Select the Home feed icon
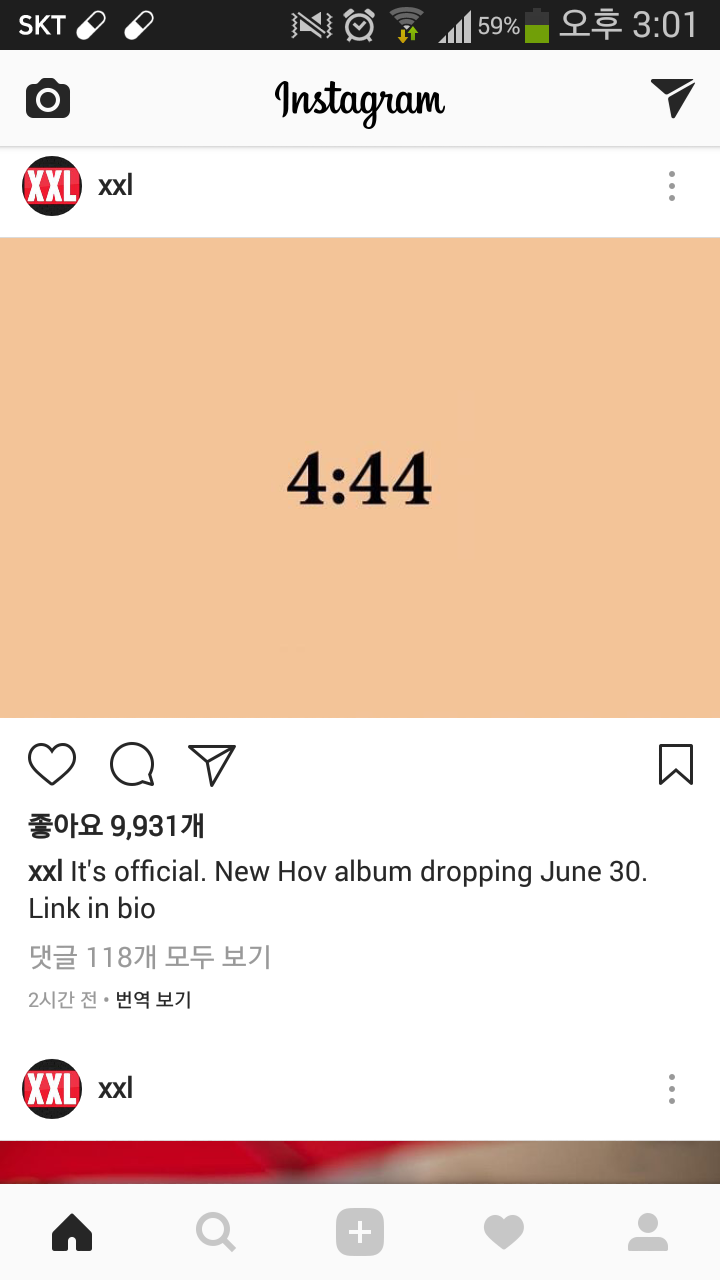720x1280 pixels. pyautogui.click(x=71, y=1232)
